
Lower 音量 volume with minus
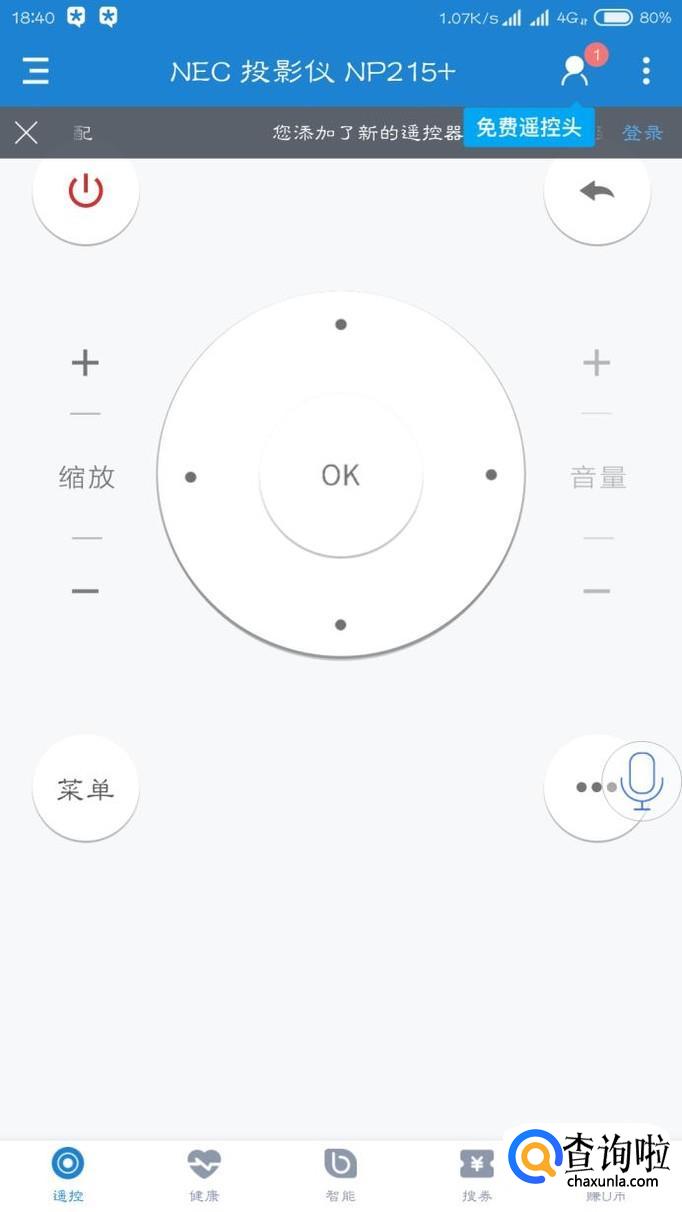597,591
